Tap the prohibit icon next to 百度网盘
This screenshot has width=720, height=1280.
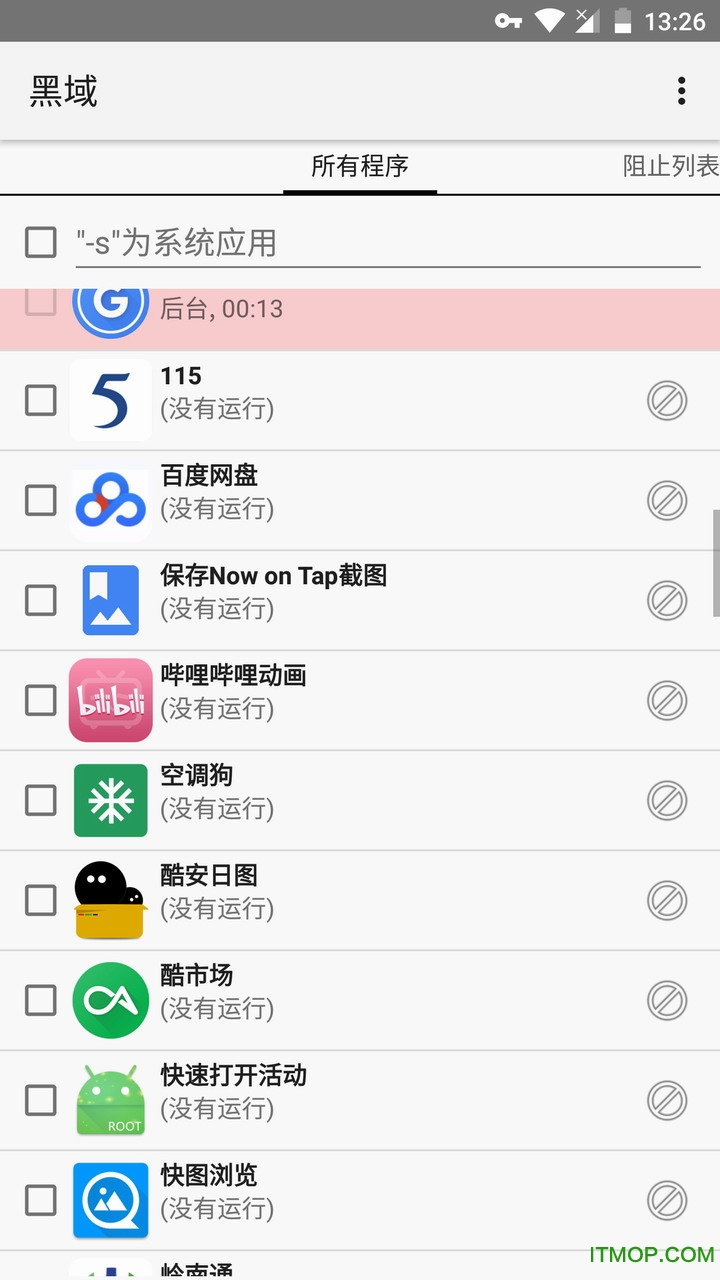667,500
